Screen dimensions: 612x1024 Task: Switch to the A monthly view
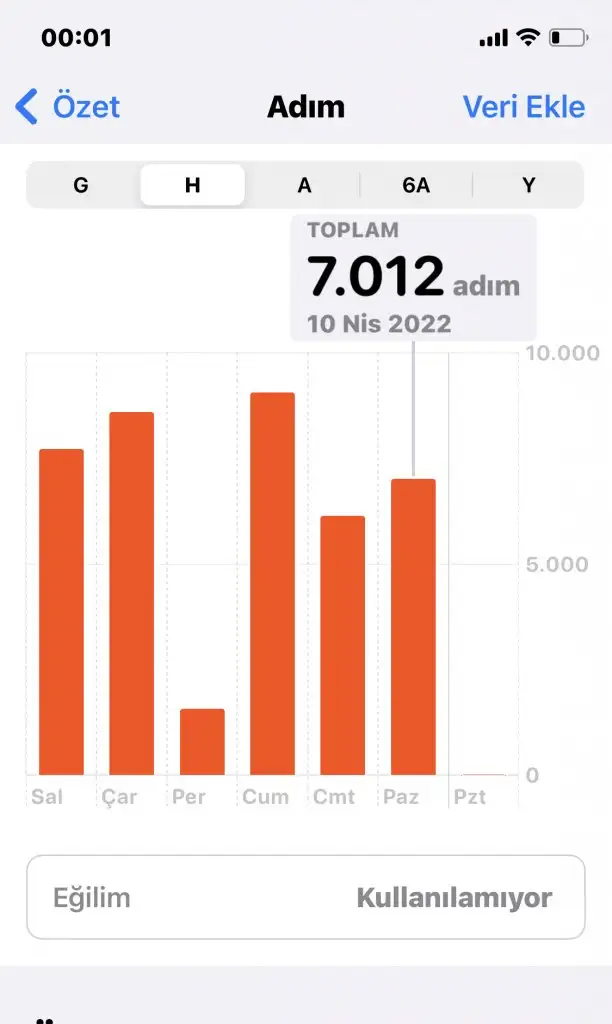coord(304,185)
